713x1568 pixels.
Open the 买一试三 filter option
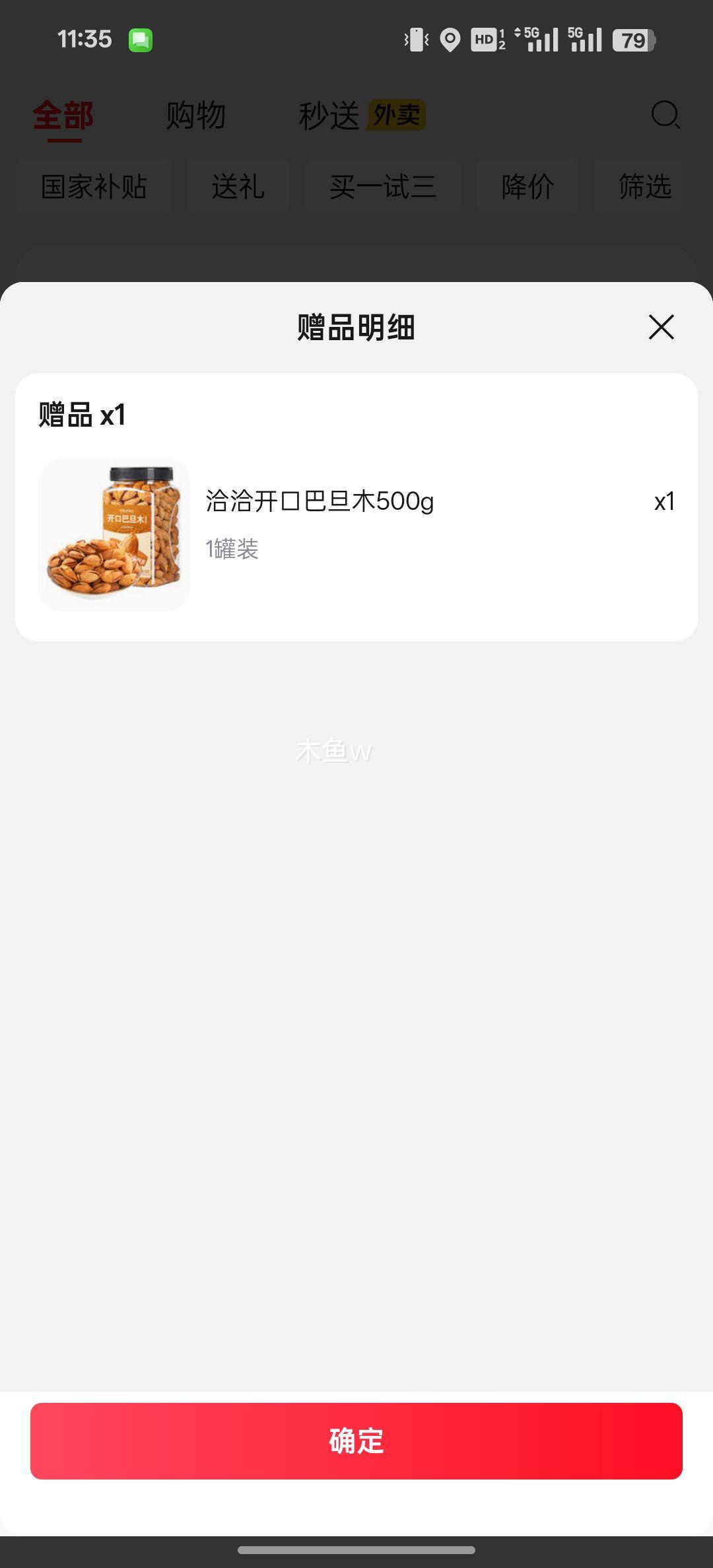click(x=384, y=187)
